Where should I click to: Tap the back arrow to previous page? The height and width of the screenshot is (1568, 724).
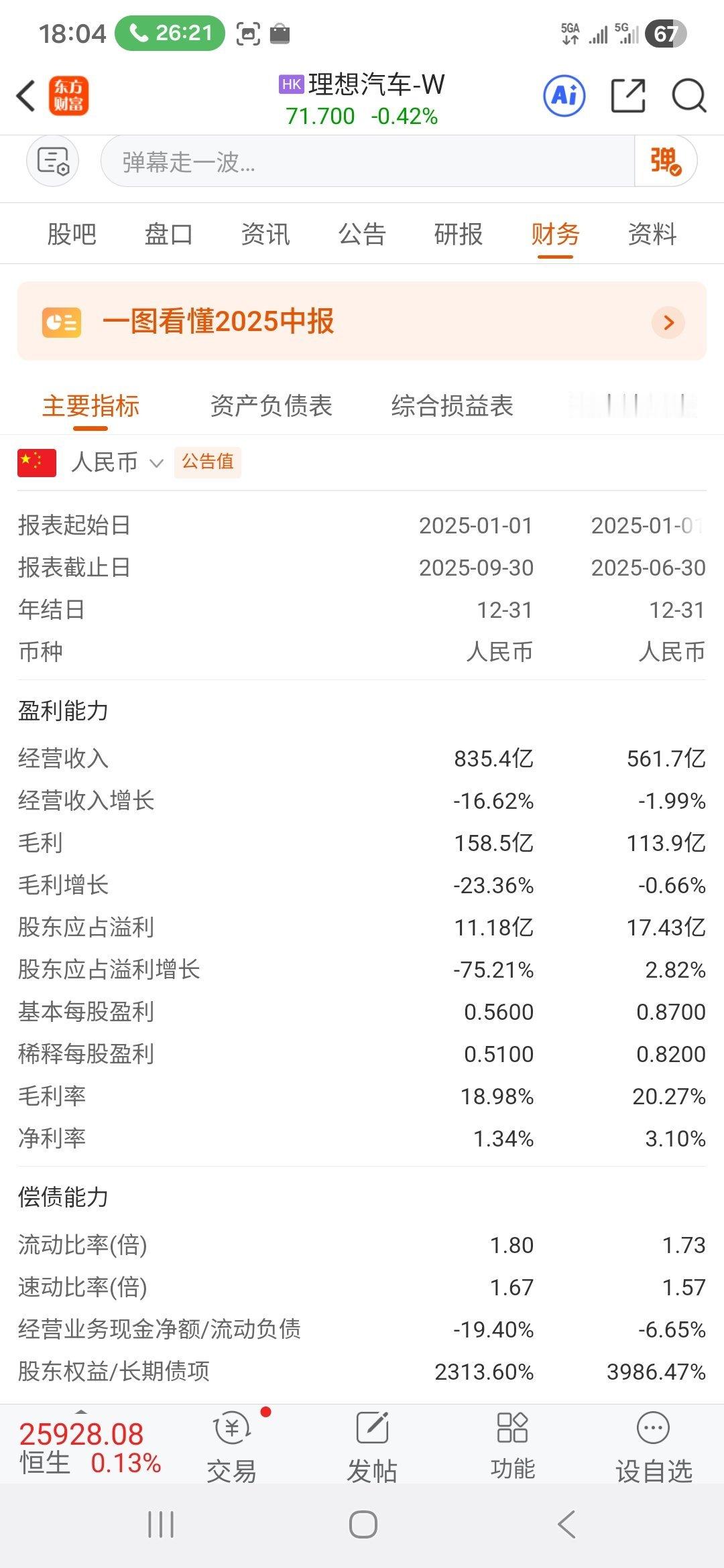(x=24, y=96)
